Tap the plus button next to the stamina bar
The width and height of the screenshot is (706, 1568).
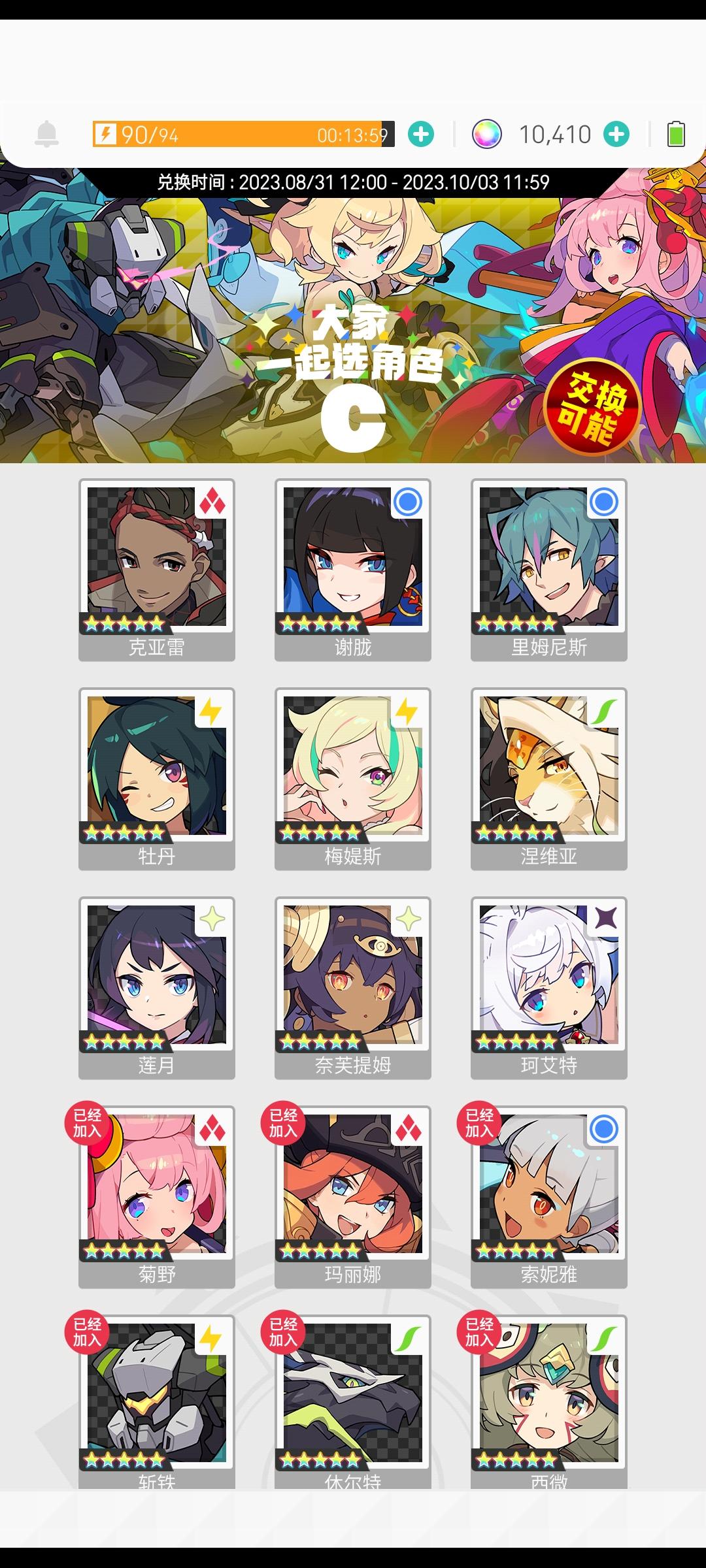pos(421,134)
